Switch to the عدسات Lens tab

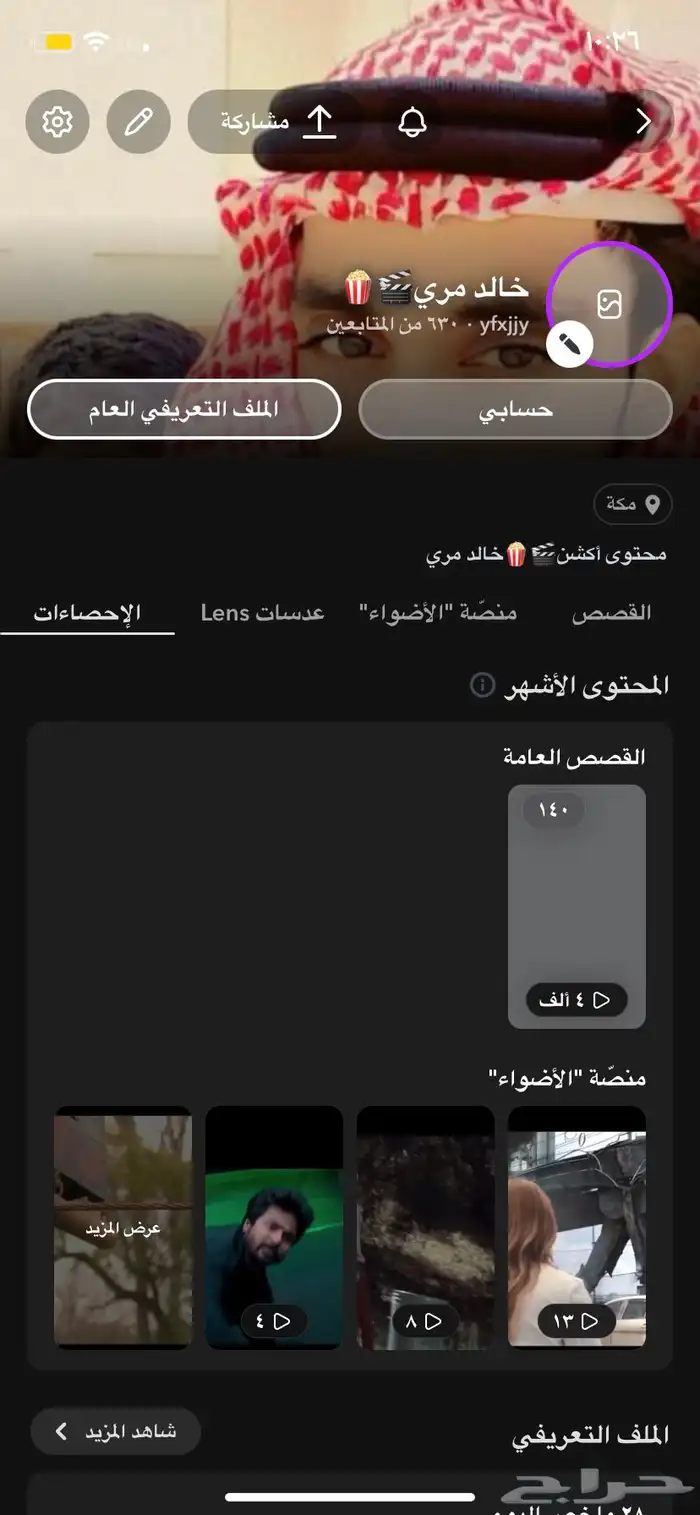pyautogui.click(x=262, y=613)
